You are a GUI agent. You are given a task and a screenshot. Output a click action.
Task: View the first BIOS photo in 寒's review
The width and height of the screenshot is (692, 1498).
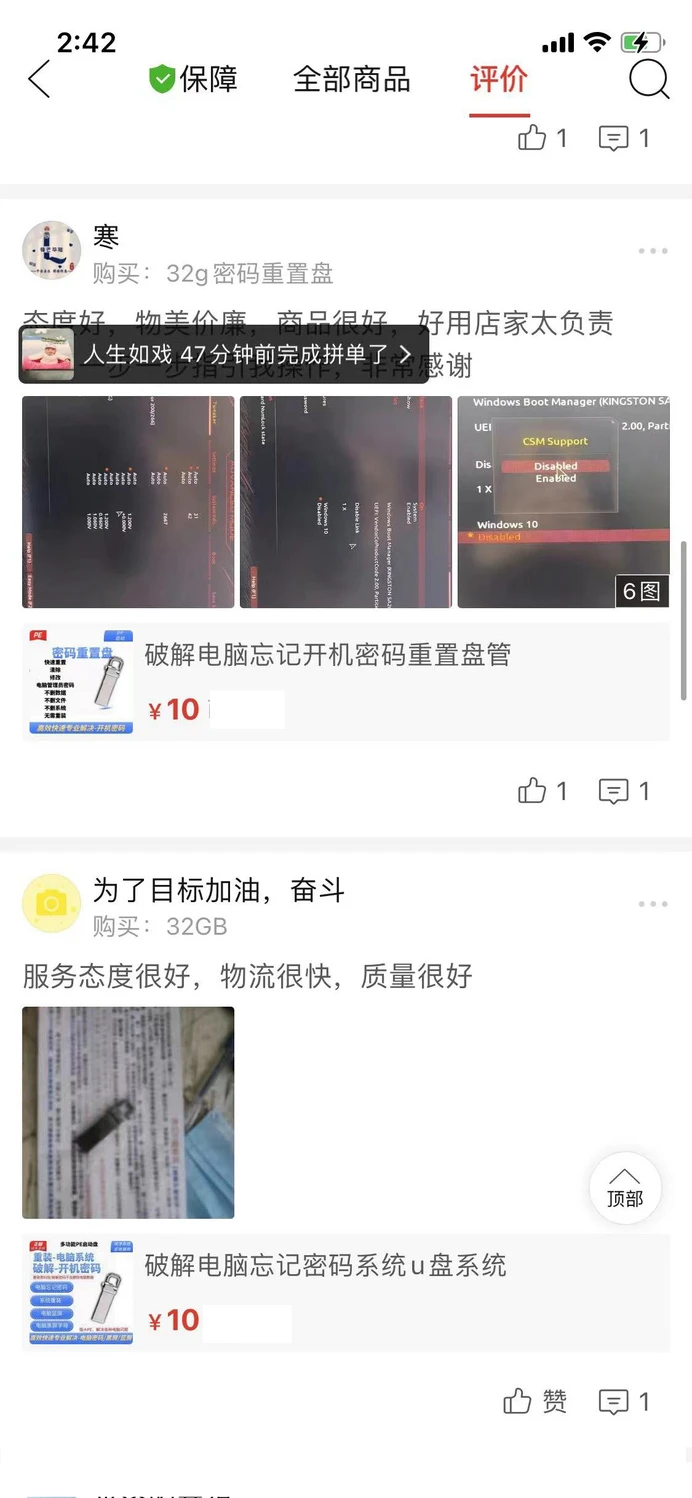[x=128, y=502]
